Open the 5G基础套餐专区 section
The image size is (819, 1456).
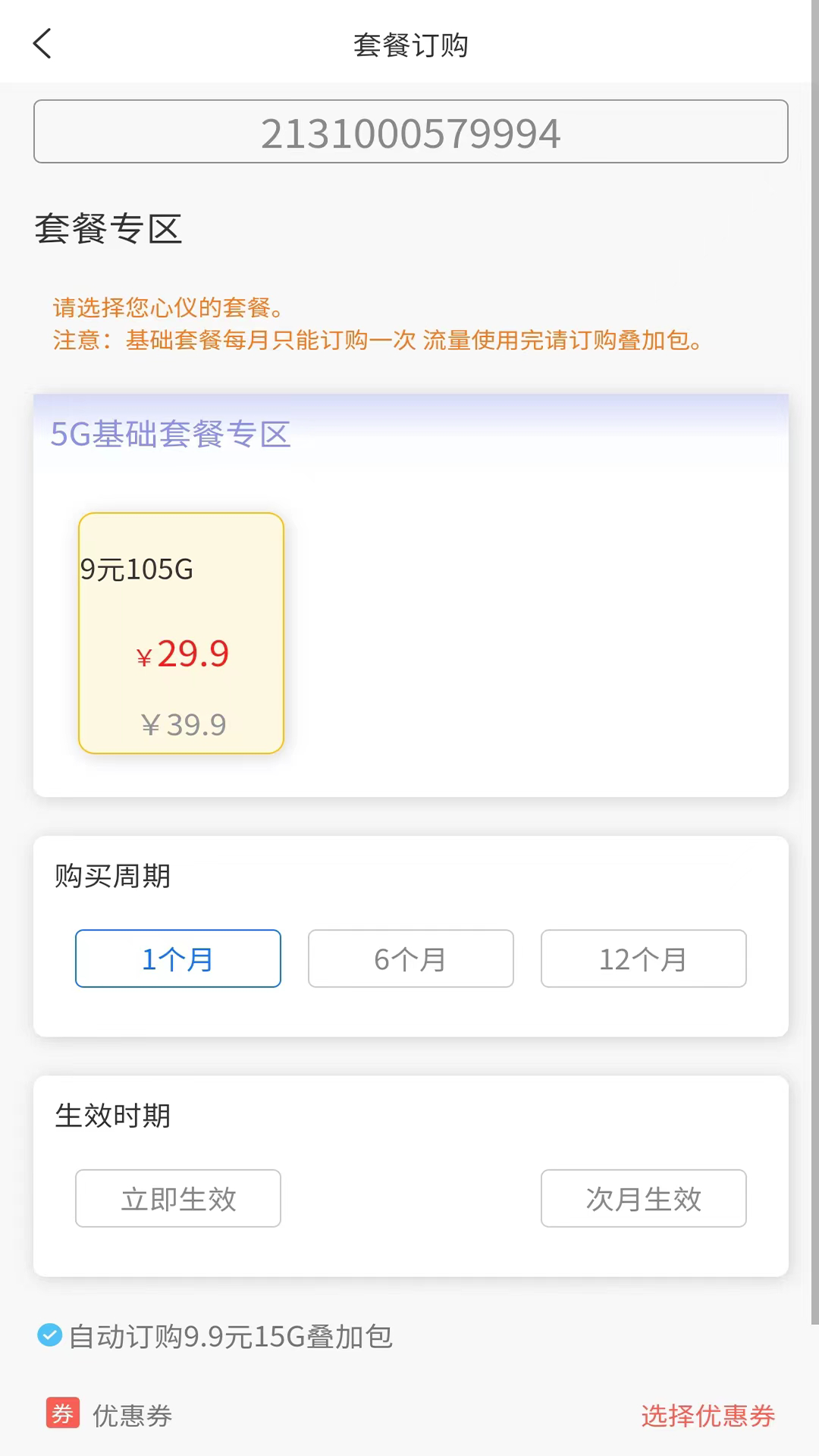(171, 435)
